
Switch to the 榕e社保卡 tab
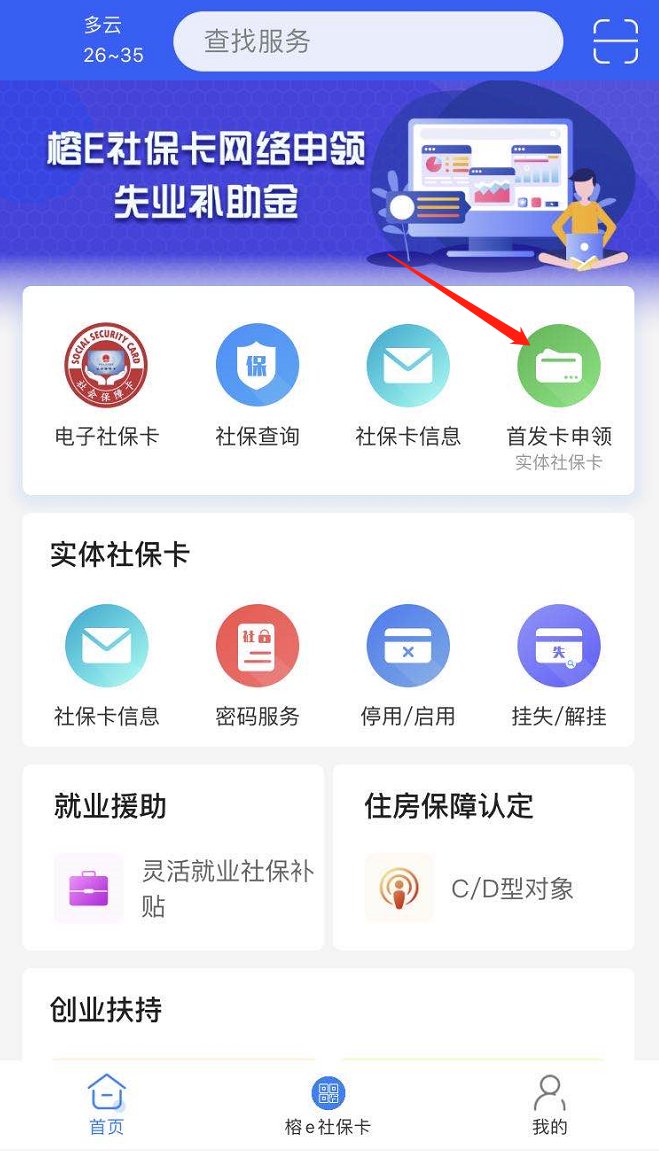pyautogui.click(x=328, y=1105)
